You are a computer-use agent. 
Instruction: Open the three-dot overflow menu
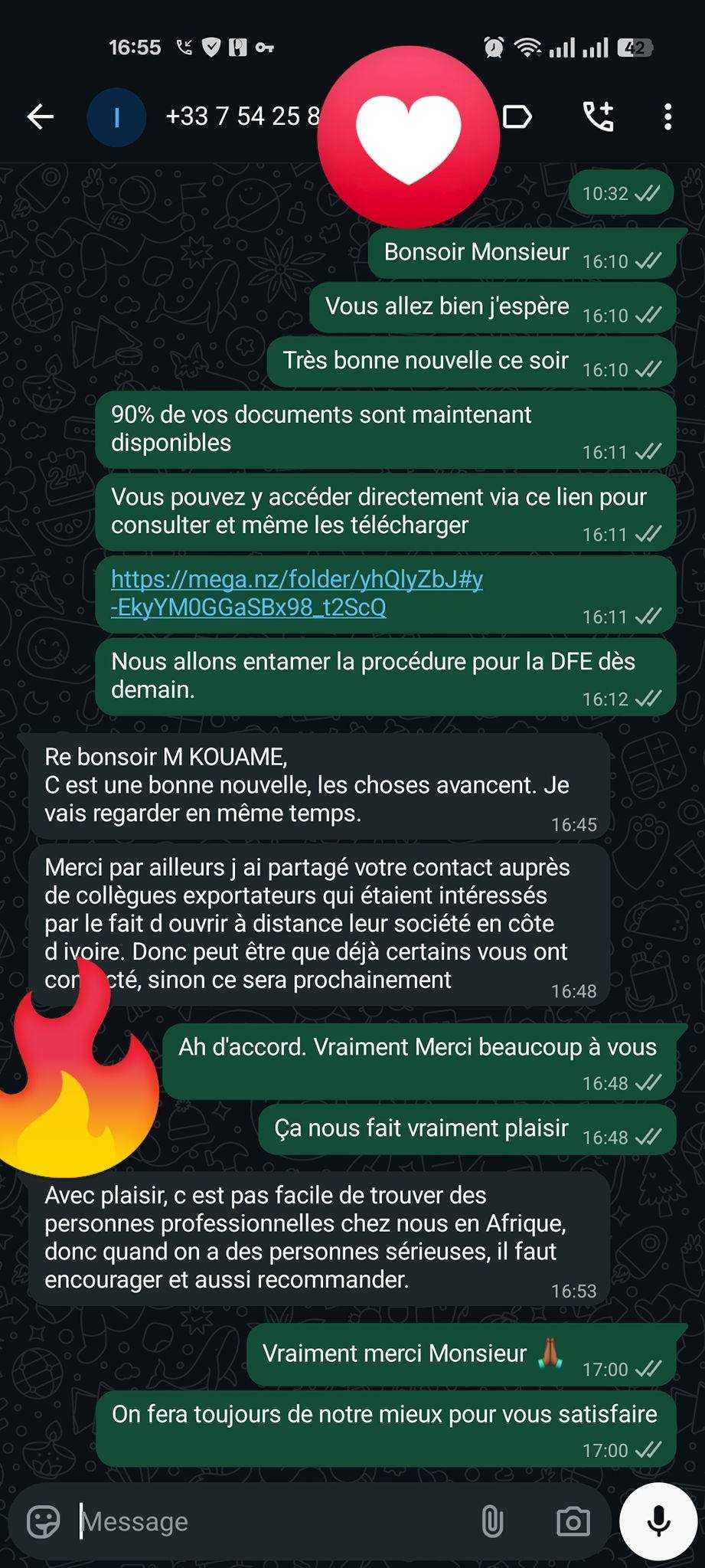tap(667, 116)
